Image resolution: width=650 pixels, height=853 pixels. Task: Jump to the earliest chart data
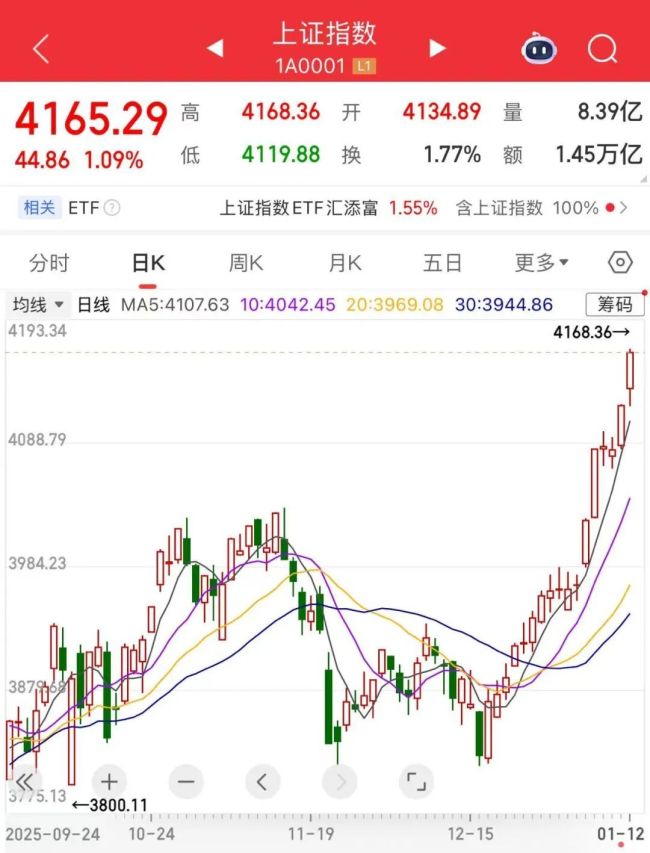[x=24, y=781]
